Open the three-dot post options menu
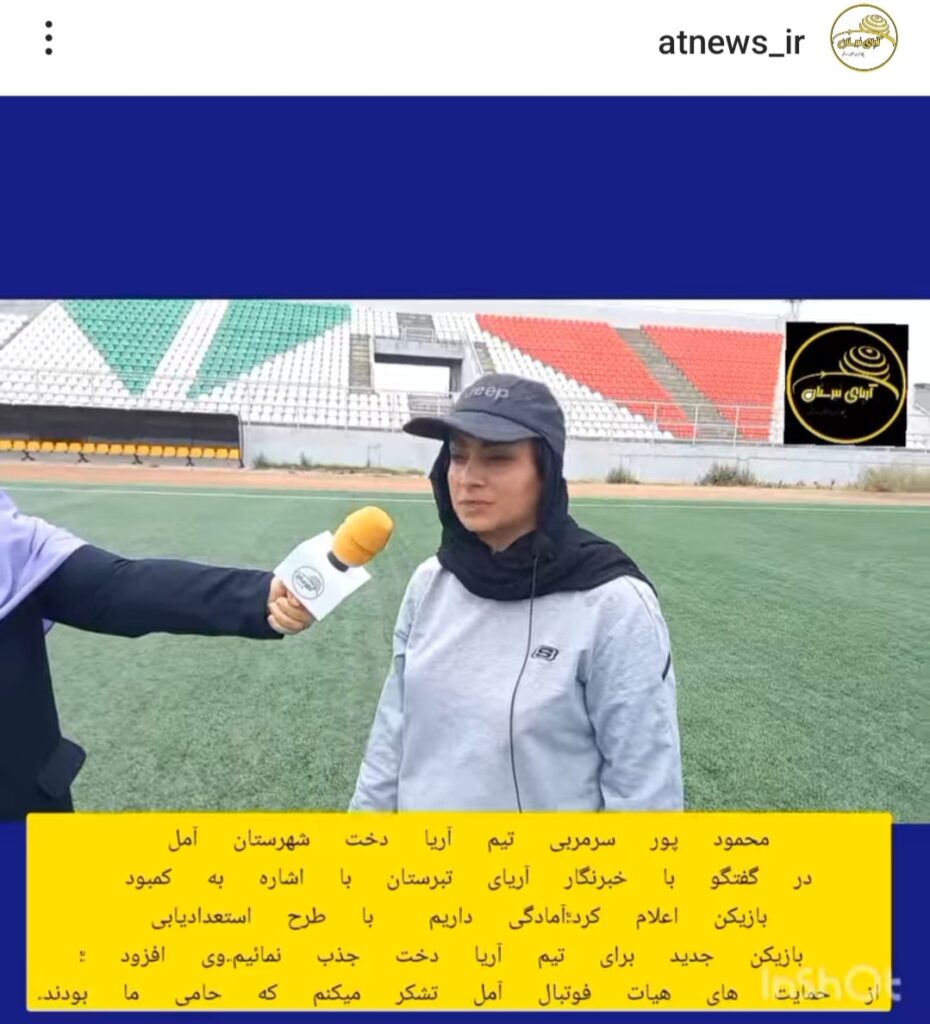The height and width of the screenshot is (1024, 930). pyautogui.click(x=48, y=38)
